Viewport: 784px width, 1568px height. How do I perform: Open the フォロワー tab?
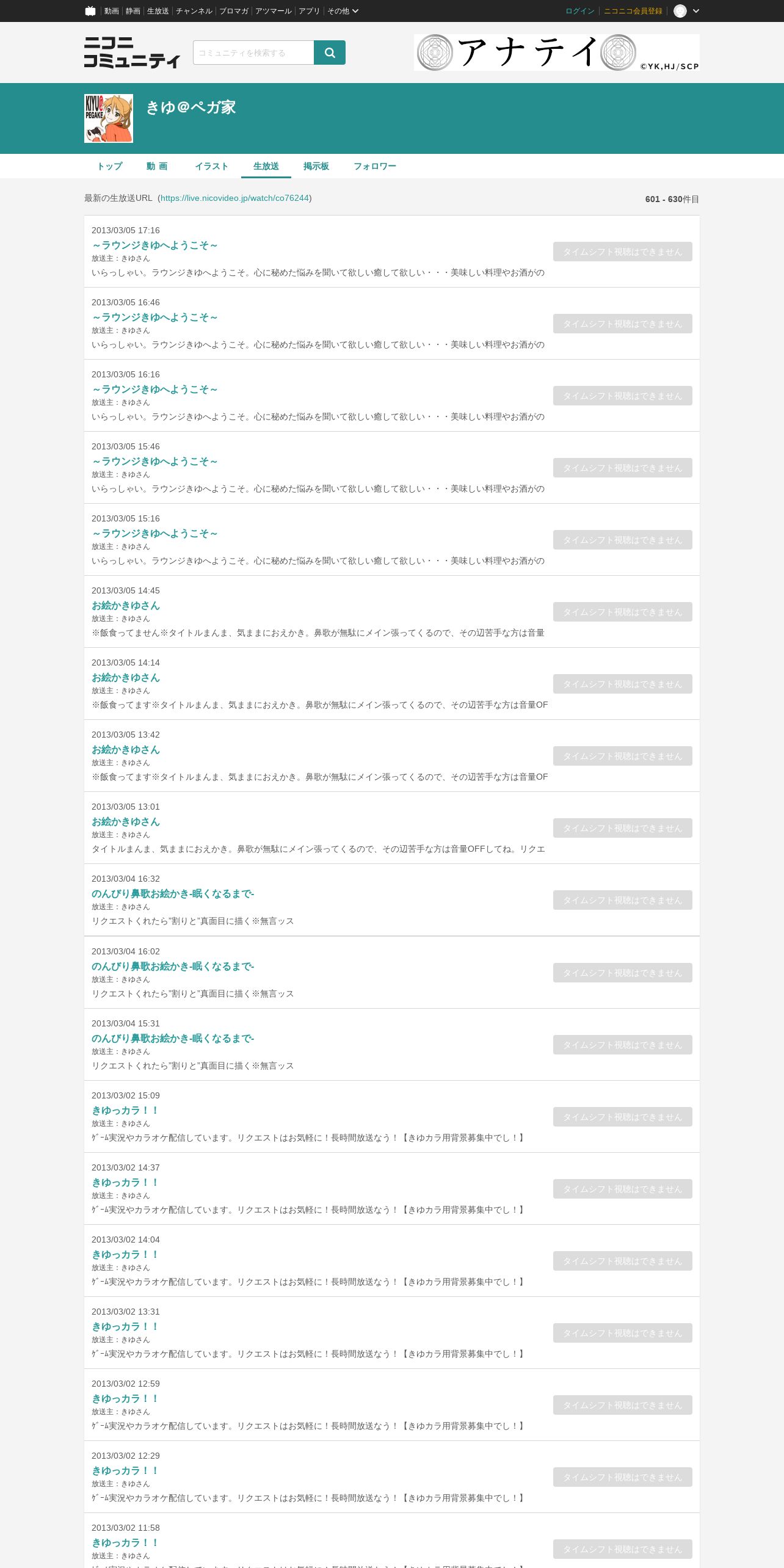[375, 166]
